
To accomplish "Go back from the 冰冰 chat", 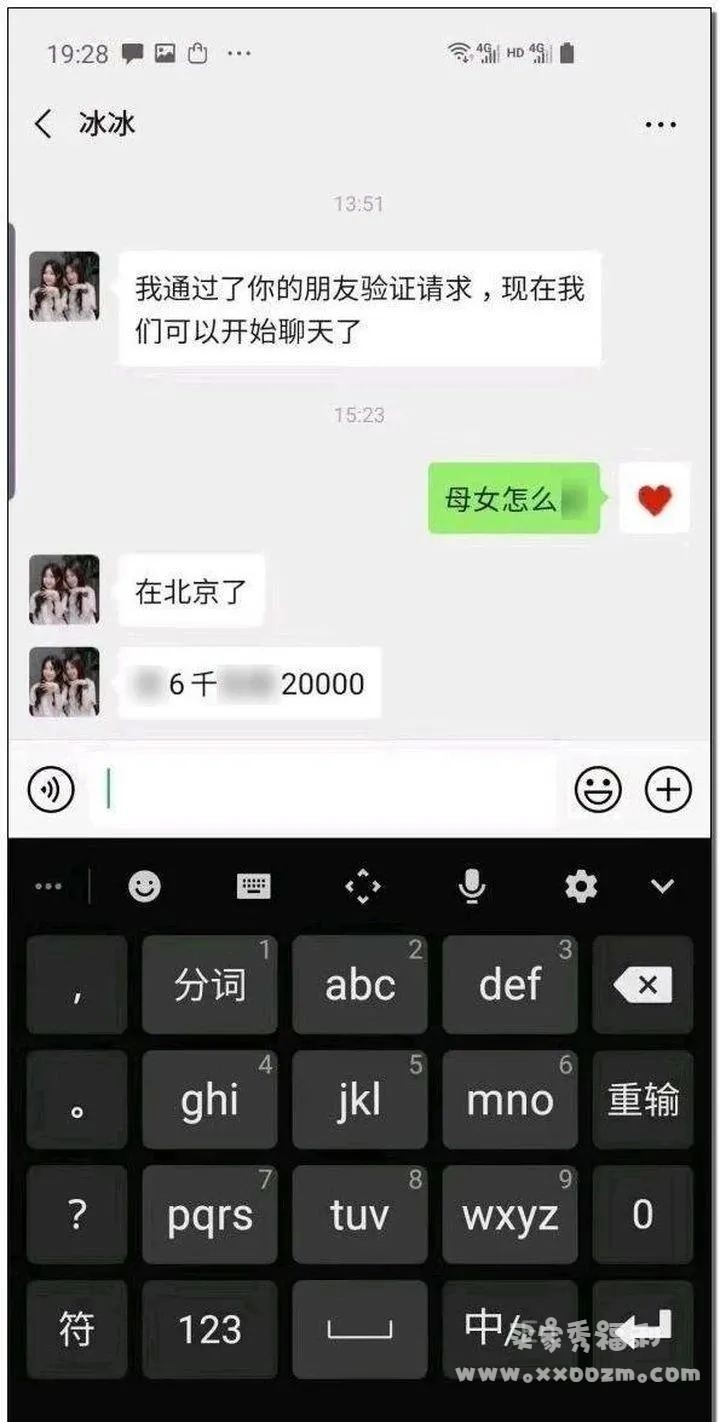I will 43,125.
